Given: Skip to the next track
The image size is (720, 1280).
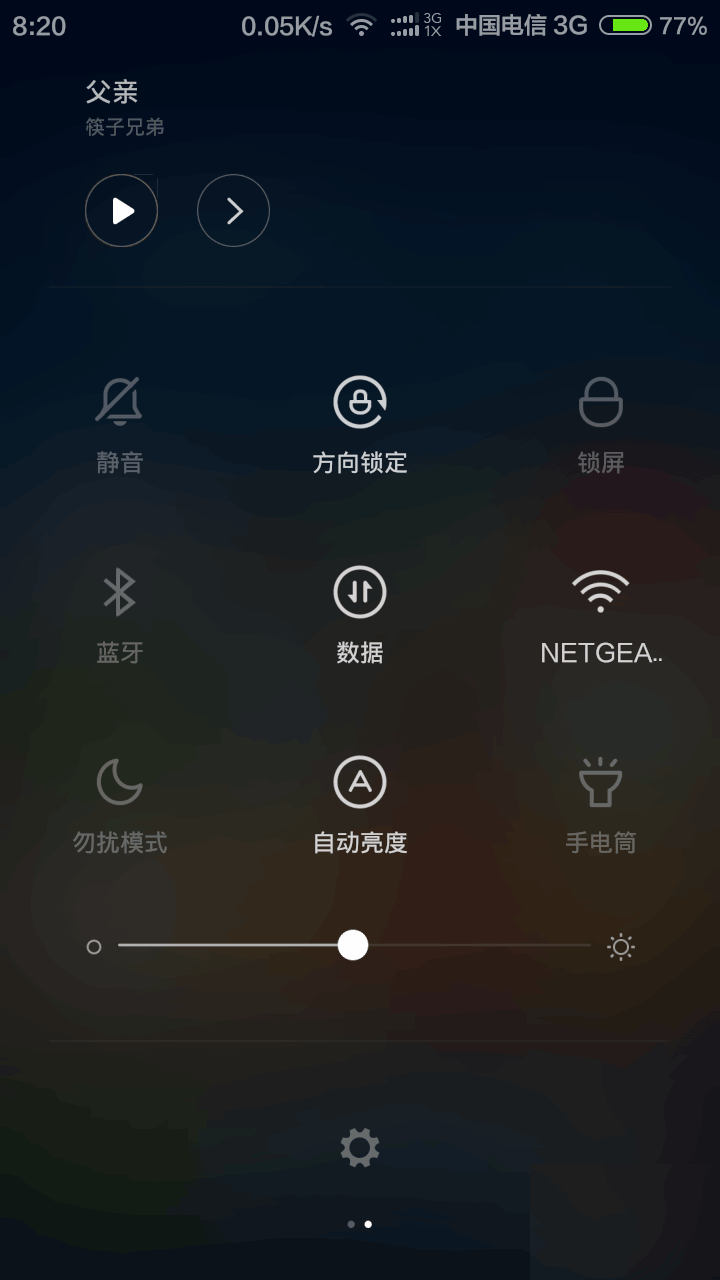Looking at the screenshot, I should [x=233, y=211].
